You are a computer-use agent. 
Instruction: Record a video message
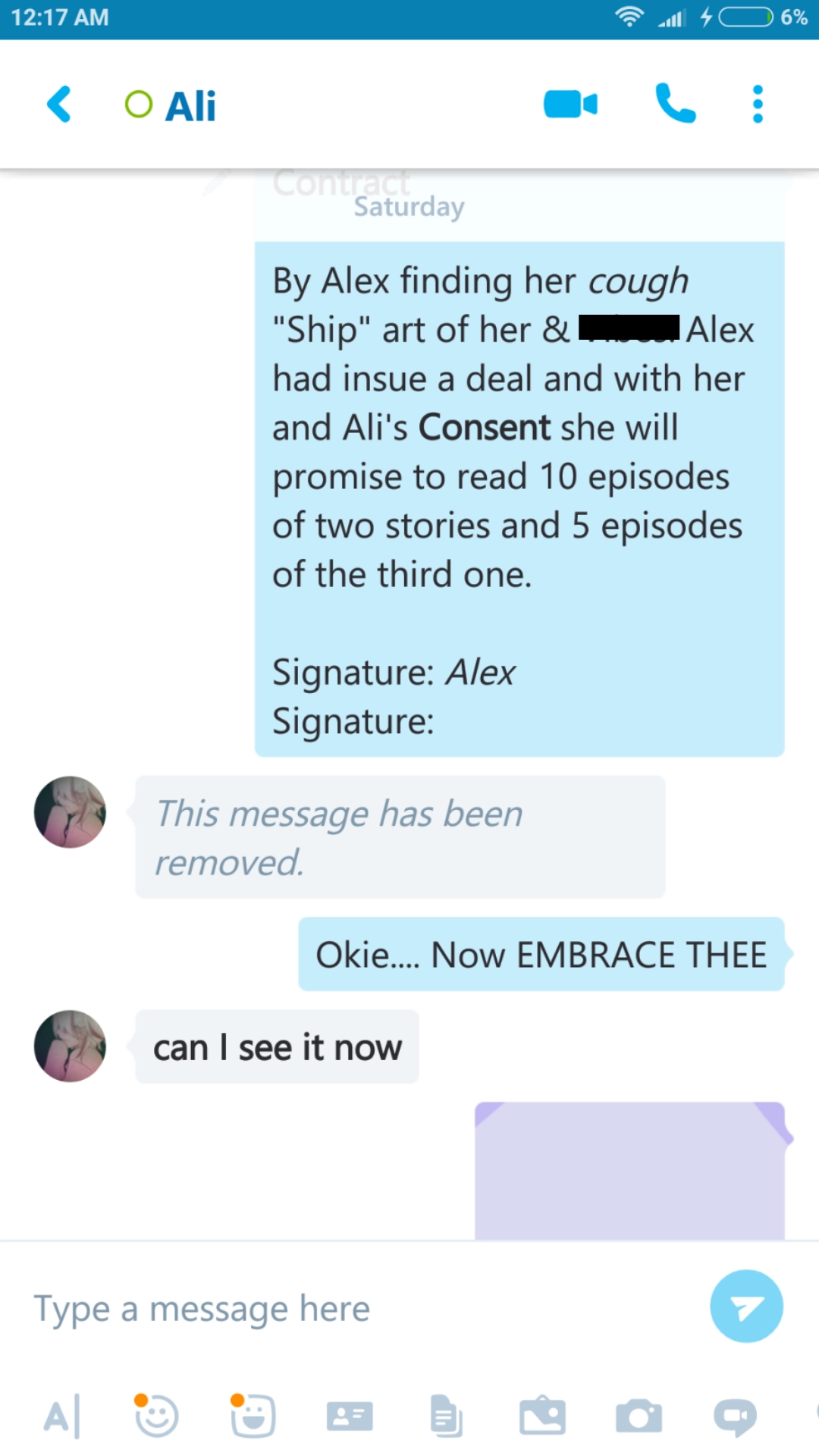(x=735, y=1417)
